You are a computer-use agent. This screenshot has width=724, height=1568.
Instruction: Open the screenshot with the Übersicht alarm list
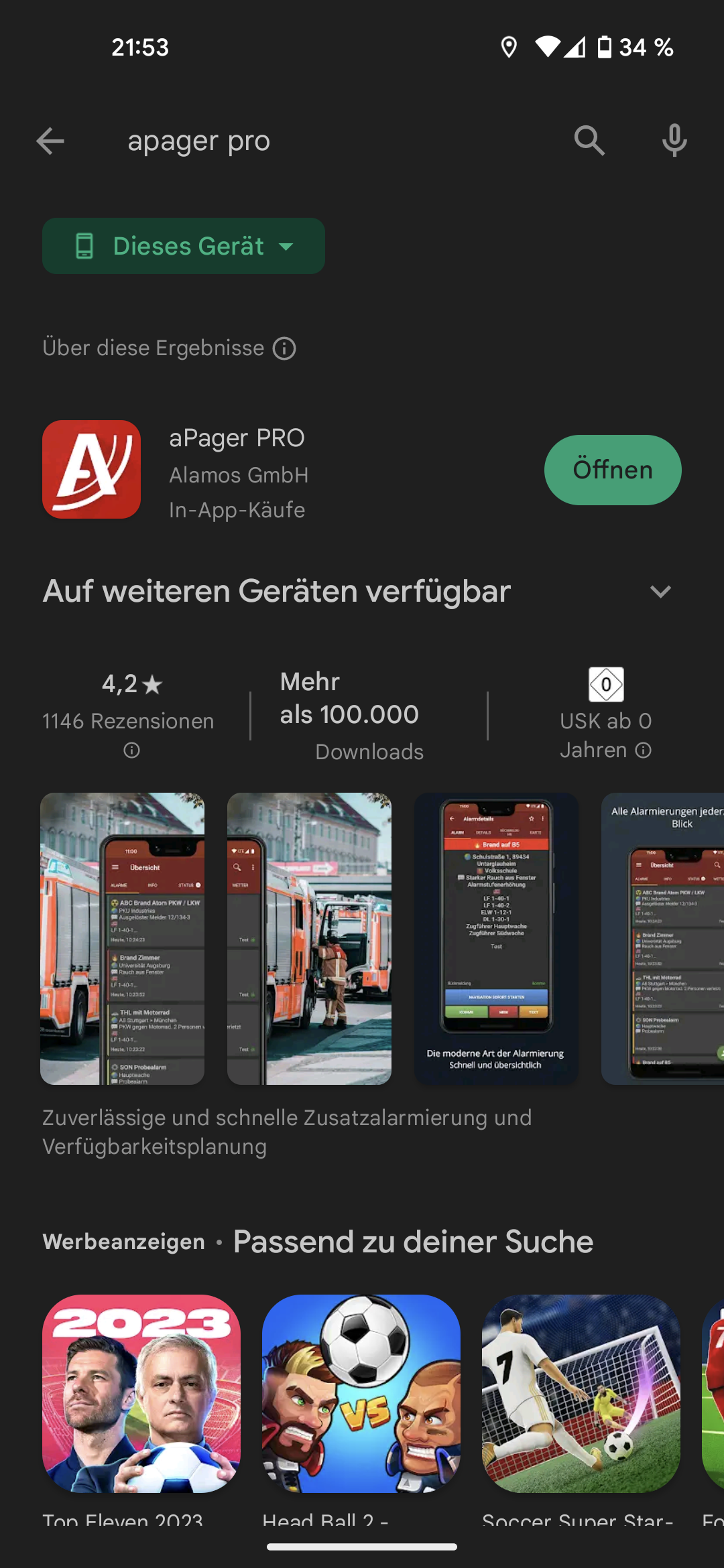point(122,938)
